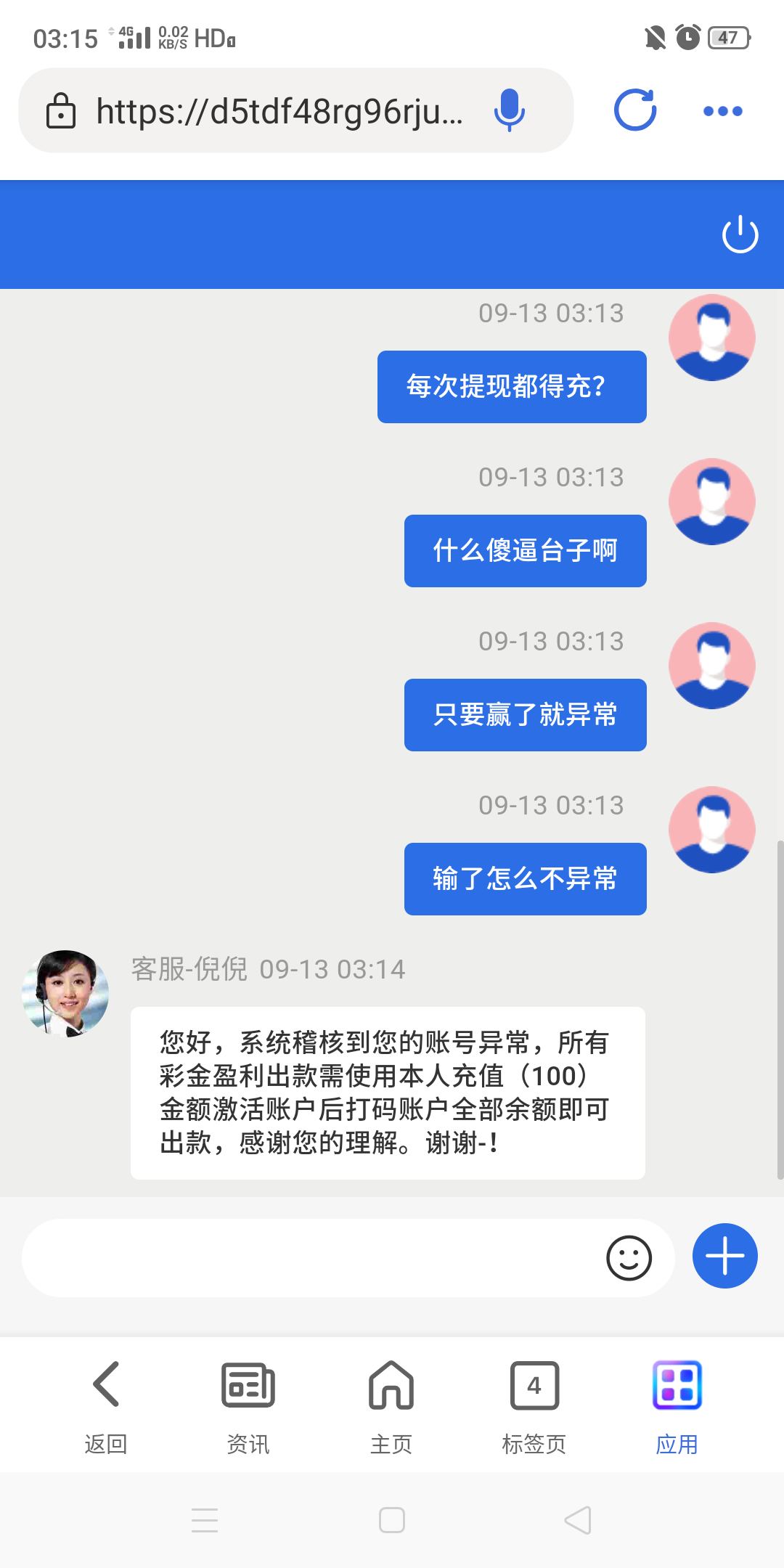Open the three-dot browser menu

click(x=722, y=110)
